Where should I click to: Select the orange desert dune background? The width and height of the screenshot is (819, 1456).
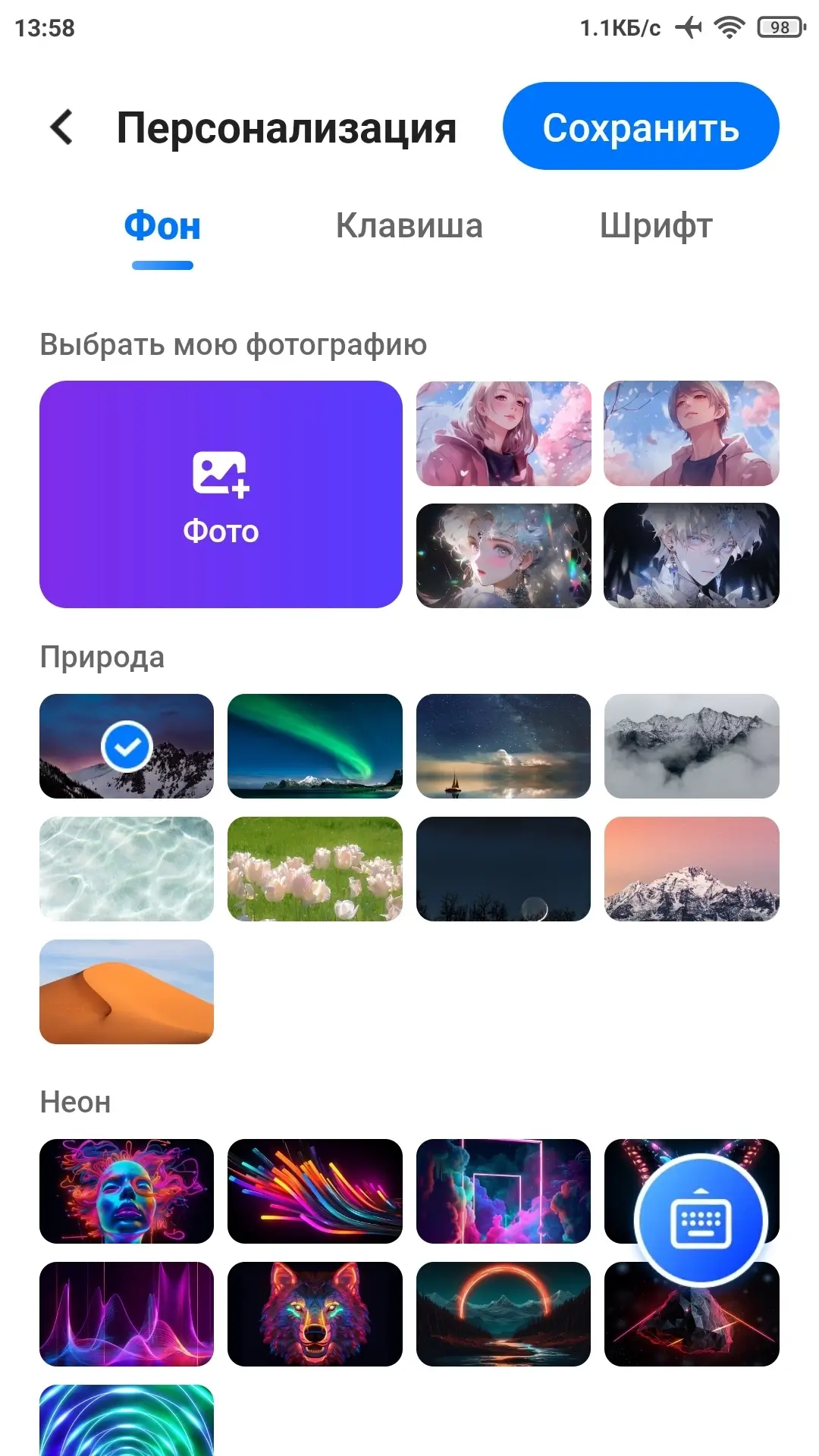coord(127,992)
